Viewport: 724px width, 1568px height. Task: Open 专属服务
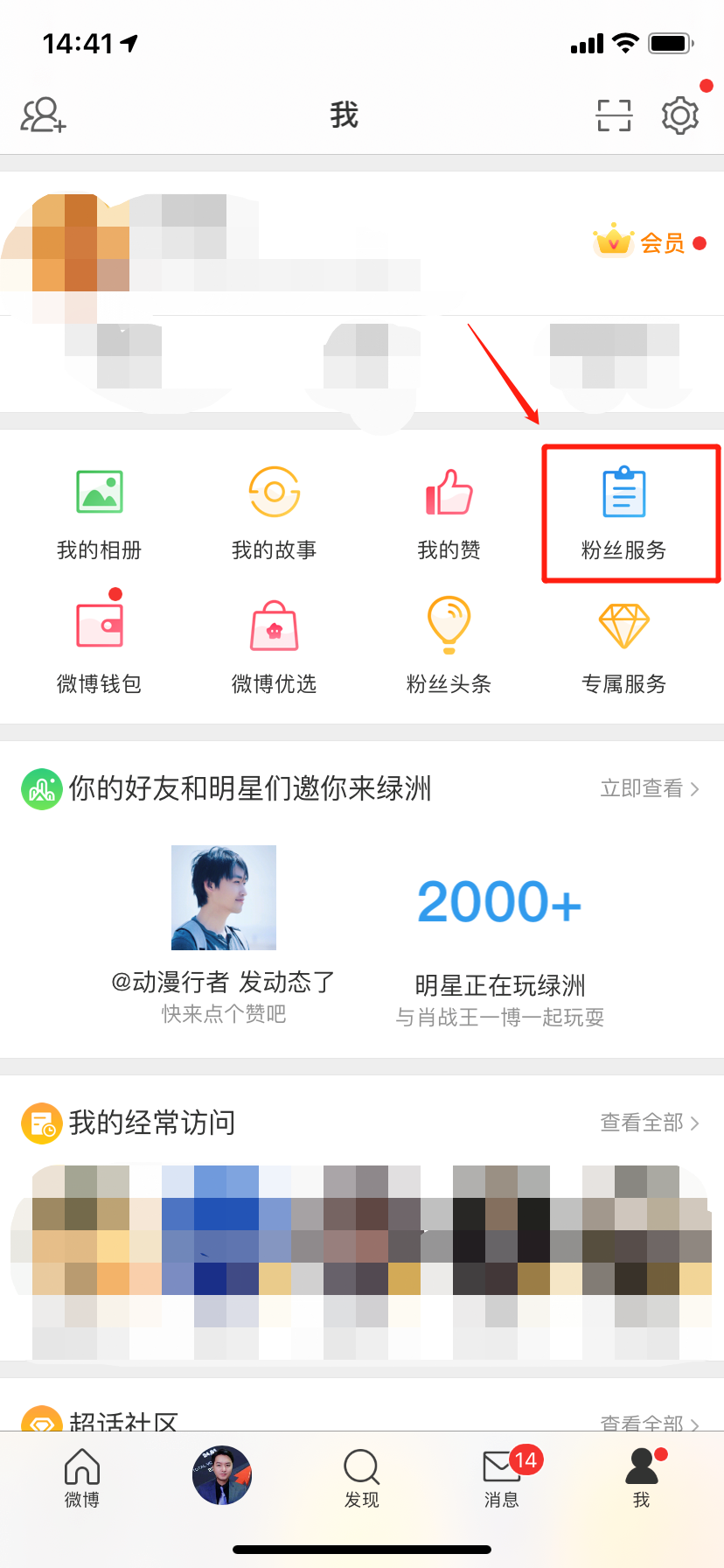(623, 645)
